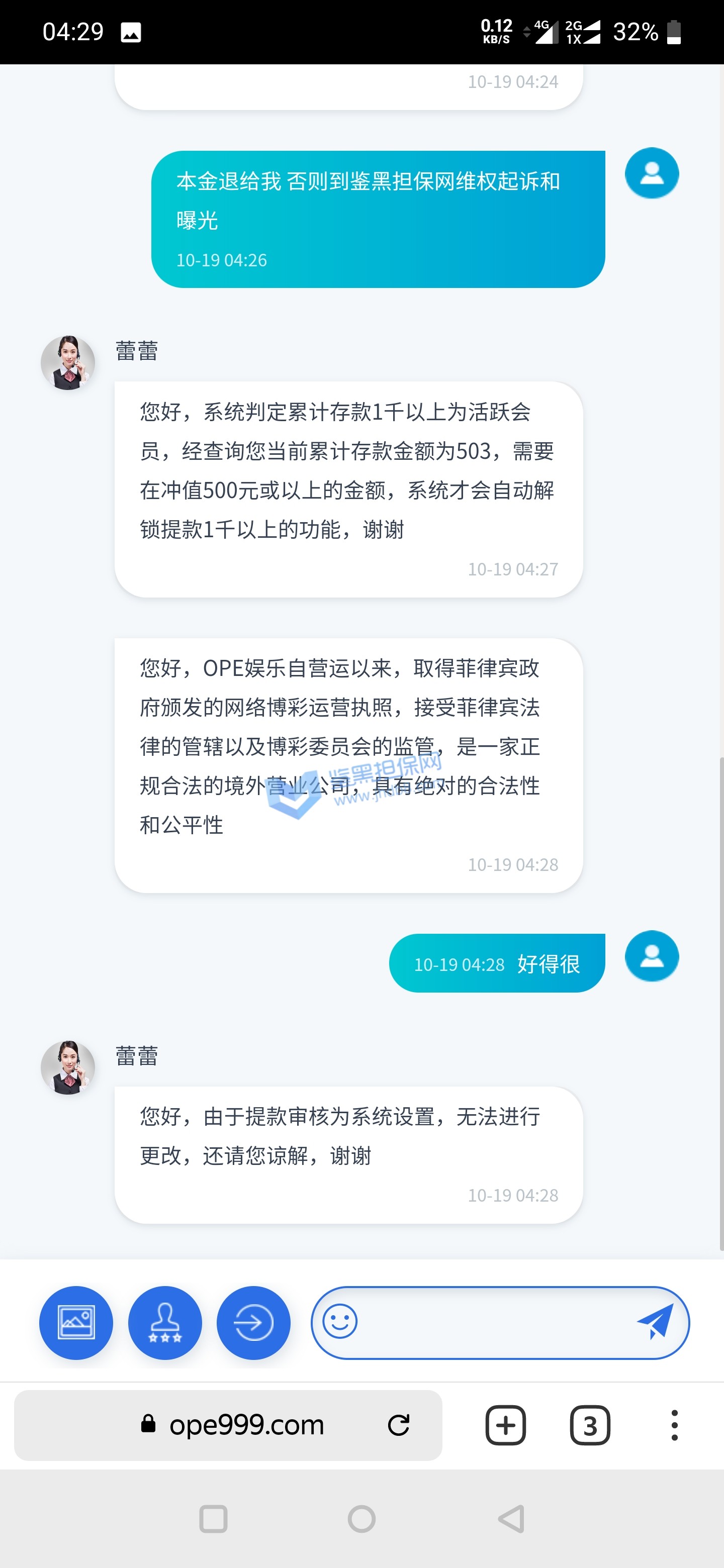Reload the current page
The width and height of the screenshot is (724, 1568).
pyautogui.click(x=399, y=1425)
